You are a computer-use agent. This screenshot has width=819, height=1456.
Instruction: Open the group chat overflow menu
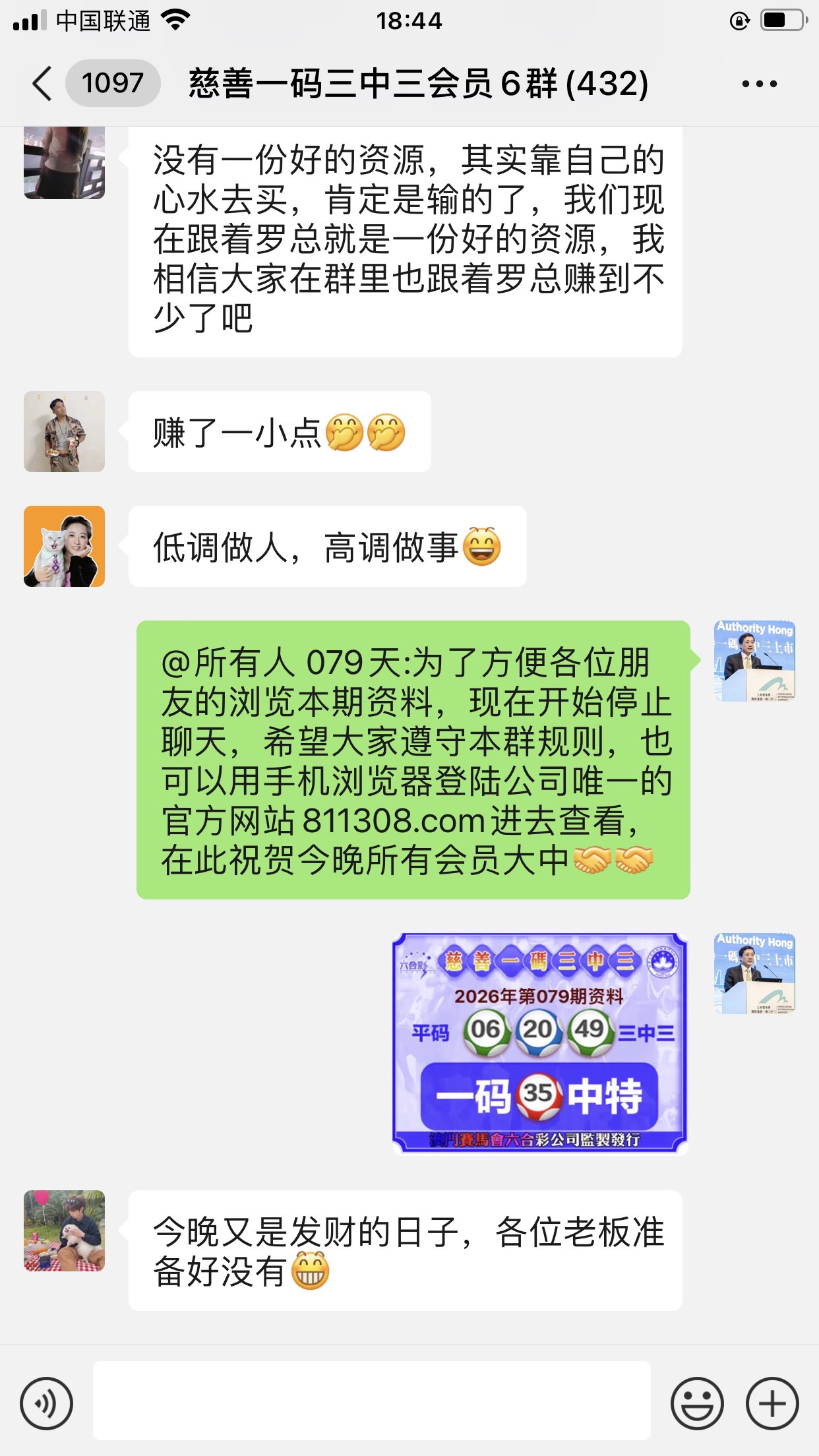pyautogui.click(x=759, y=84)
